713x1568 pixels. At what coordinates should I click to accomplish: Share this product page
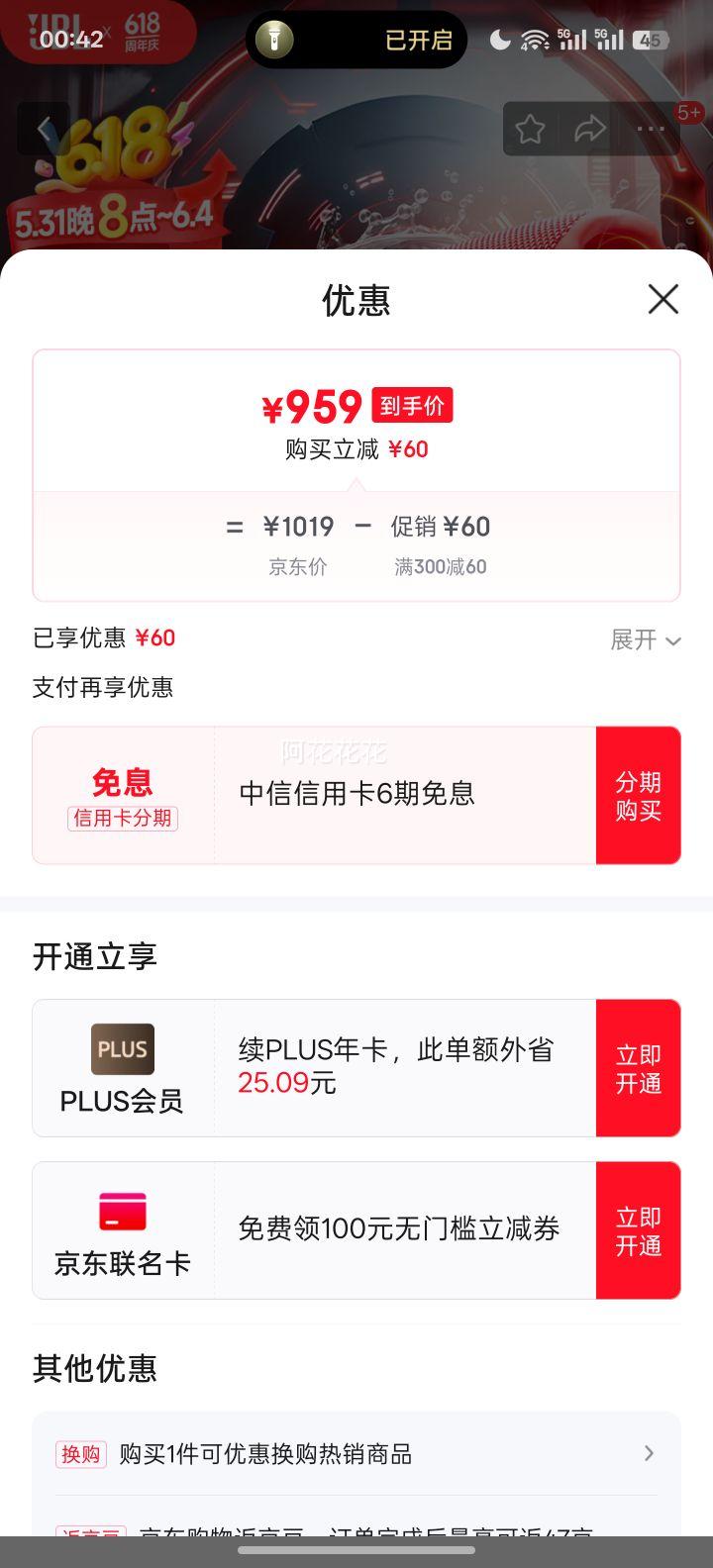pyautogui.click(x=590, y=129)
